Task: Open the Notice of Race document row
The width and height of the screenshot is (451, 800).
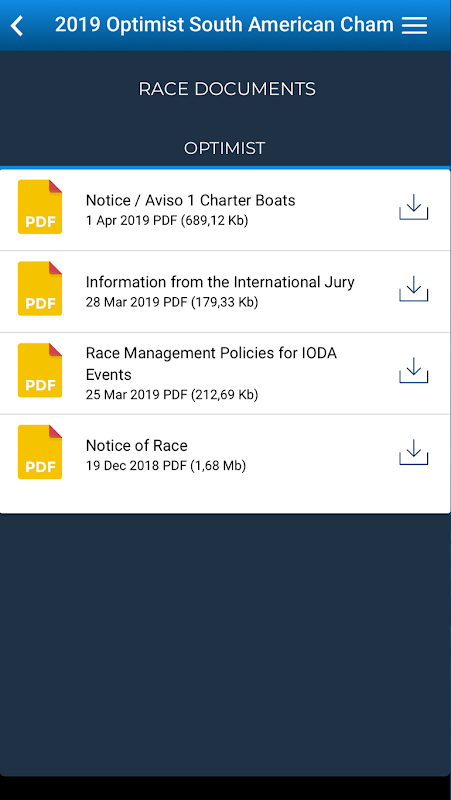Action: point(225,454)
